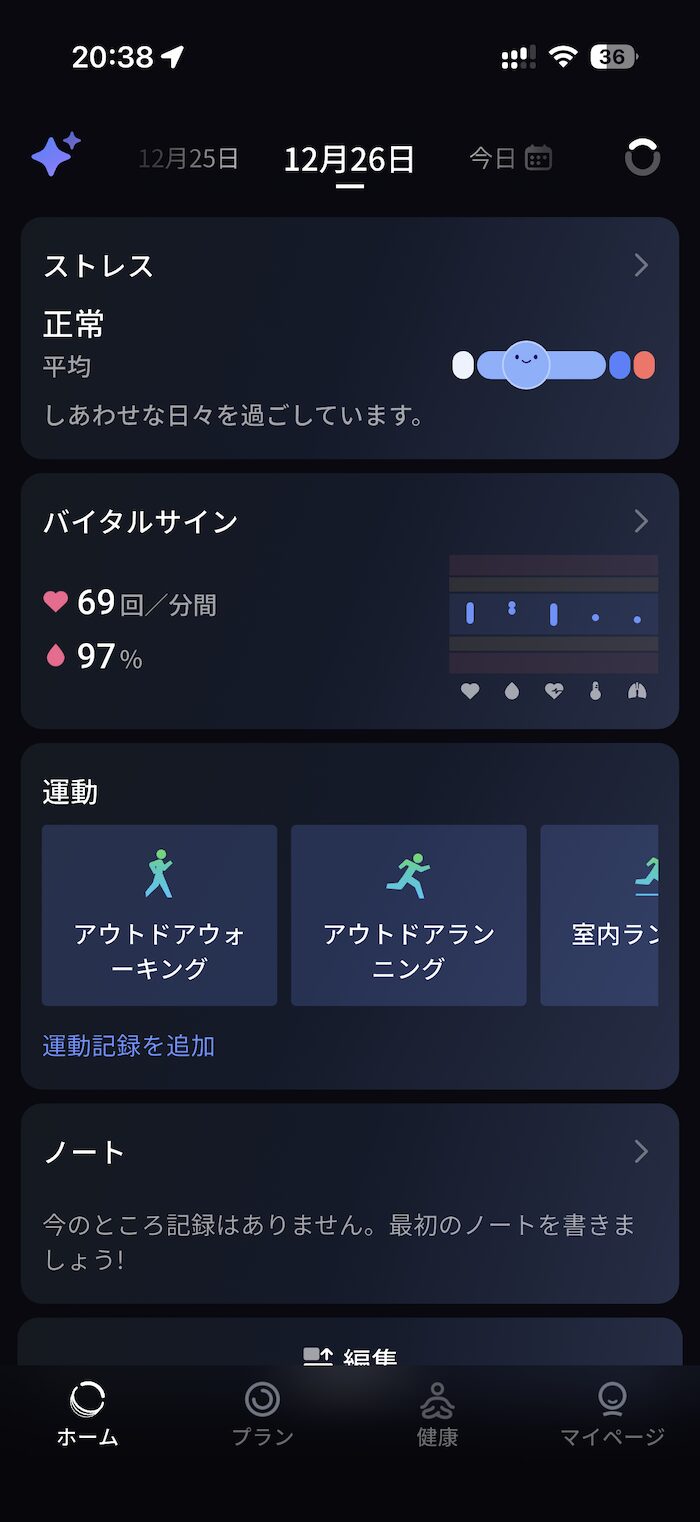Viewport: 700px width, 1522px height.
Task: Jump to 今日 via the calendar
Action: pyautogui.click(x=511, y=158)
